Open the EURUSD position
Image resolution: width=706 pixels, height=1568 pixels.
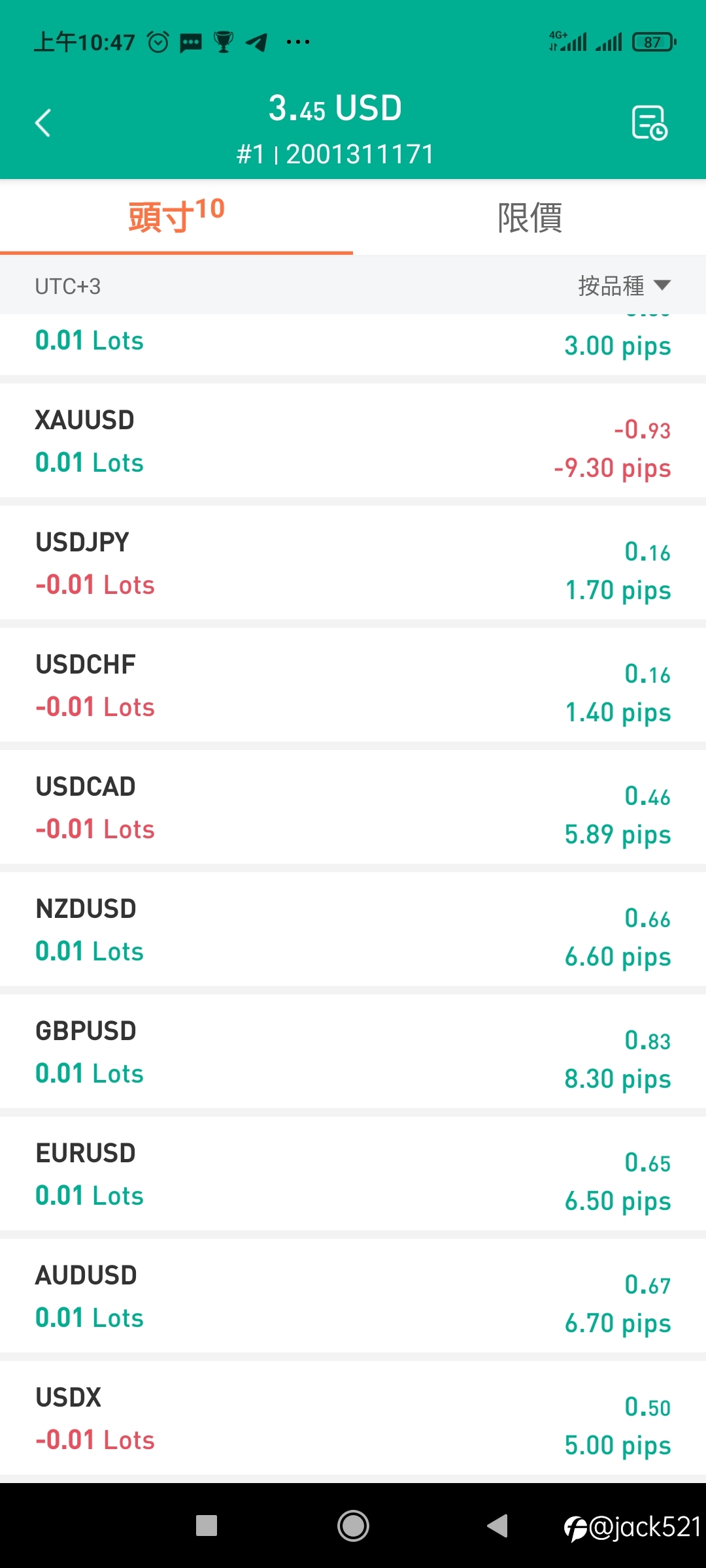coord(353,1174)
